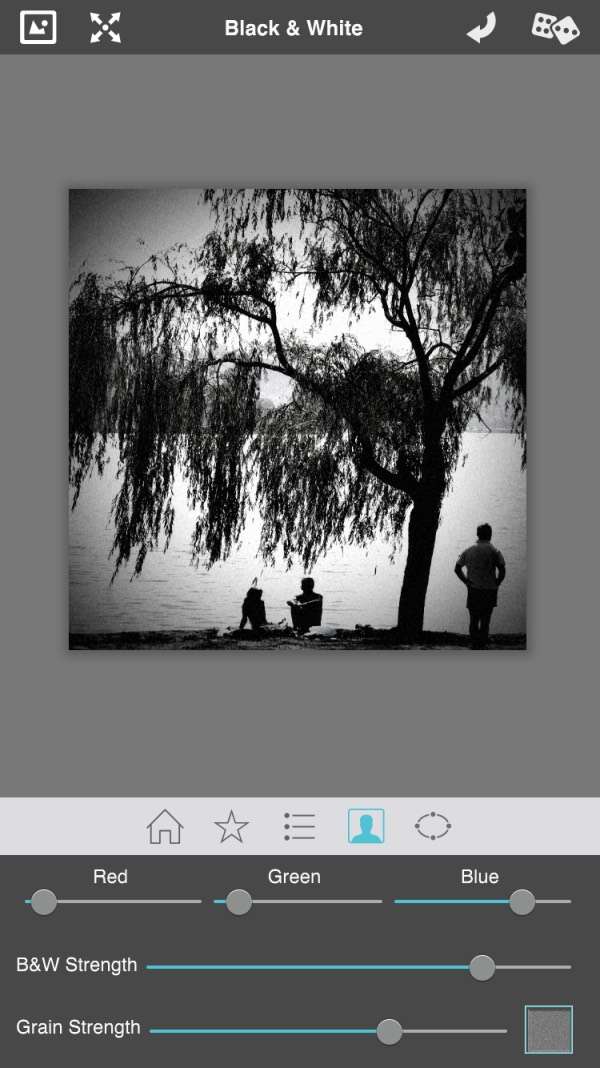Tap the undo arrow in the top bar
Screen dimensions: 600x1068
pyautogui.click(x=481, y=29)
